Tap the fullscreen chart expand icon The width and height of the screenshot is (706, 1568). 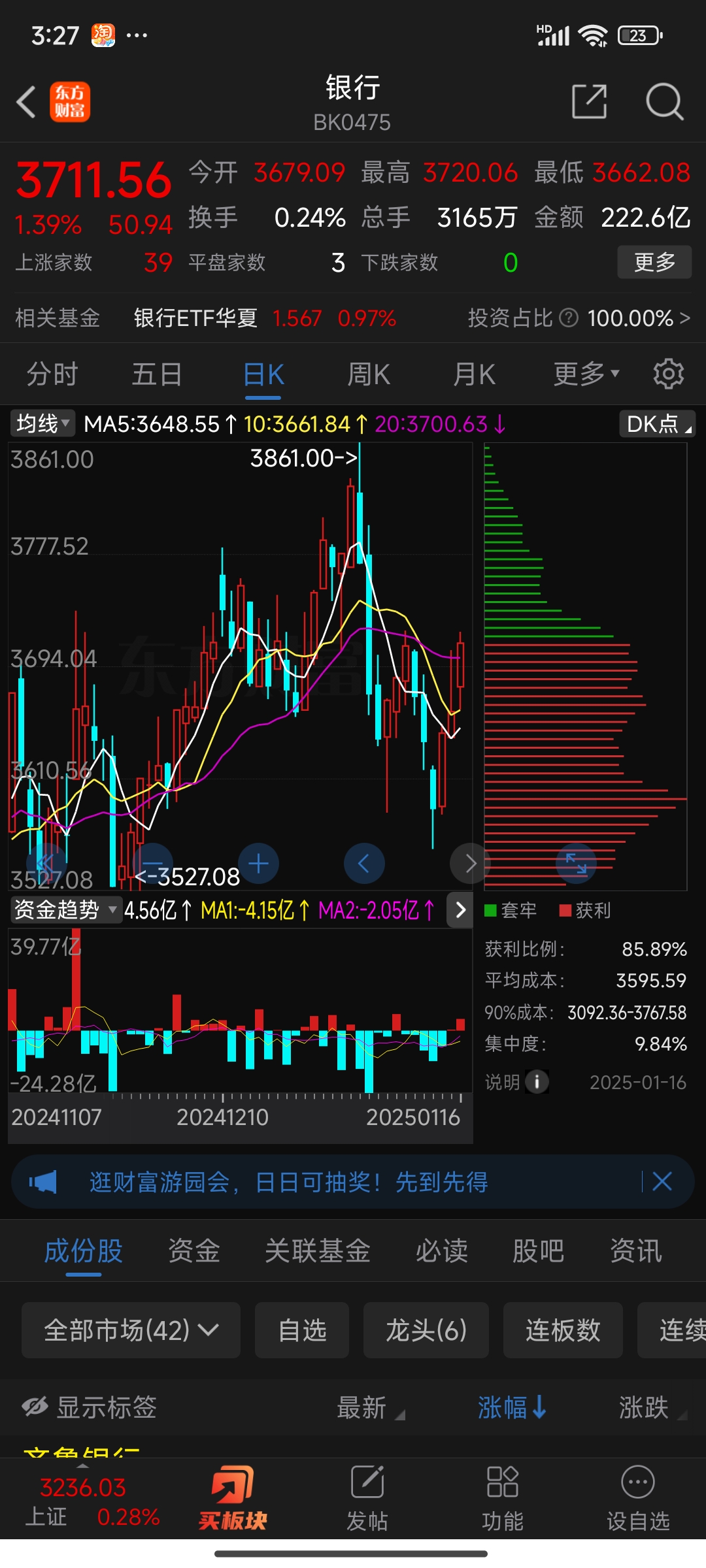pyautogui.click(x=575, y=863)
